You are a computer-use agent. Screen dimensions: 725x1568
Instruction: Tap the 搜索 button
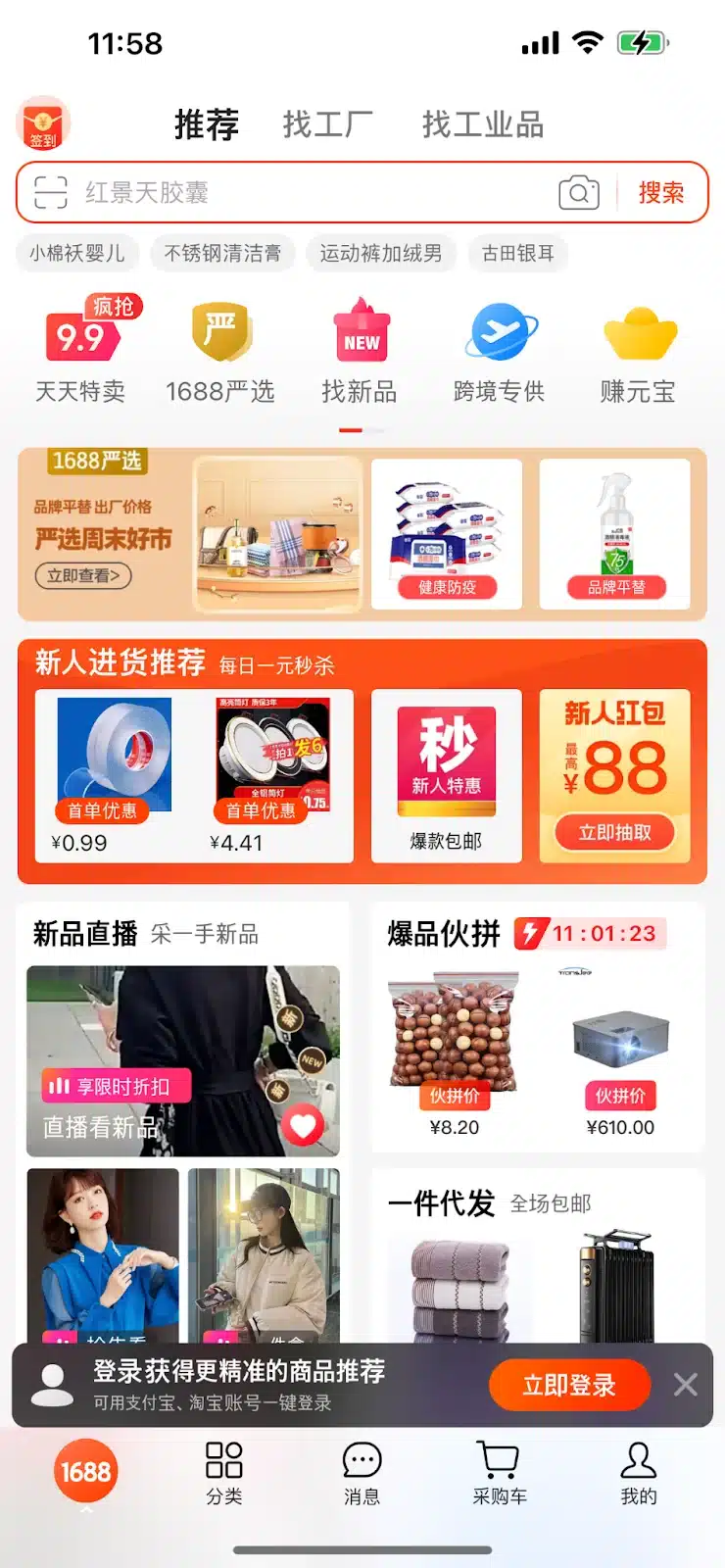[660, 192]
